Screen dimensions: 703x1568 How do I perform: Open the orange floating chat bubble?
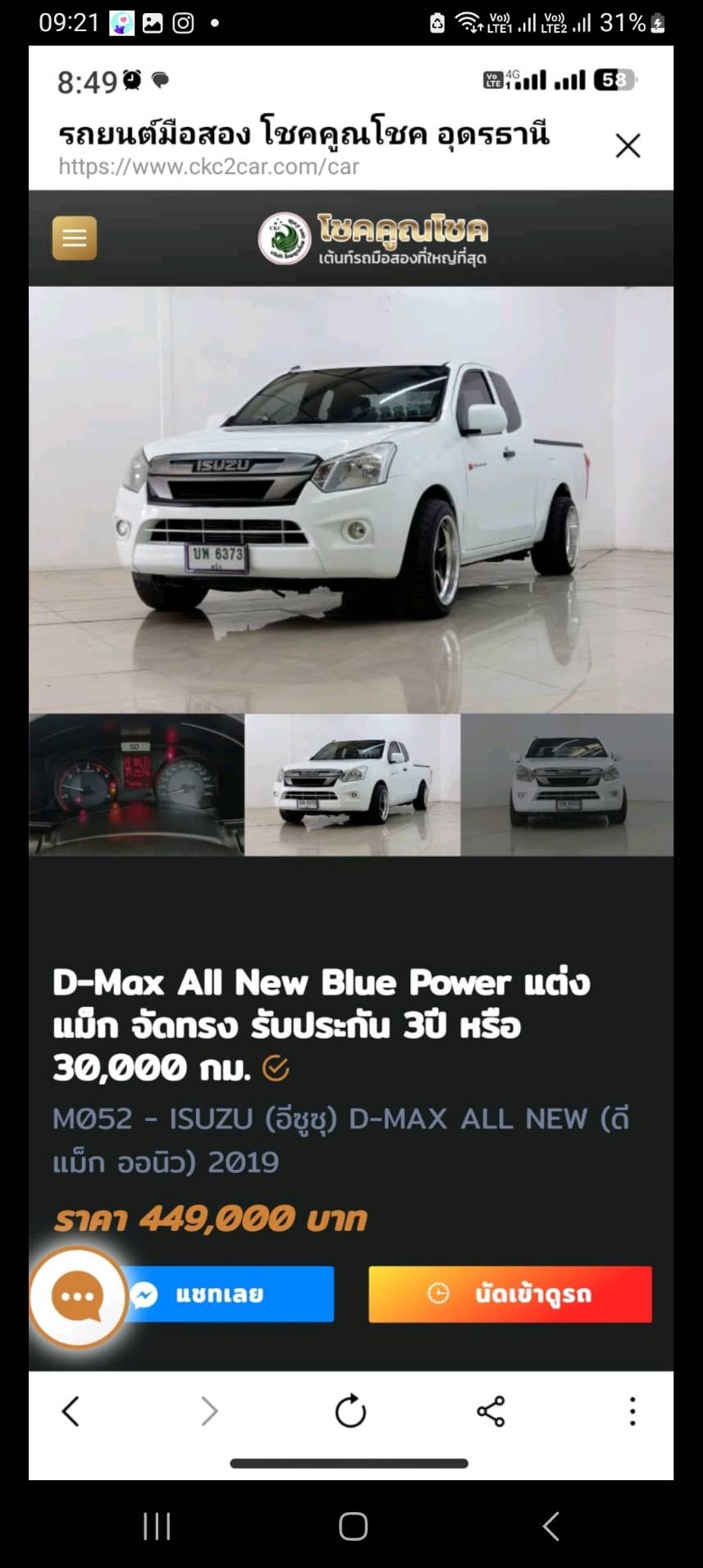(78, 1296)
